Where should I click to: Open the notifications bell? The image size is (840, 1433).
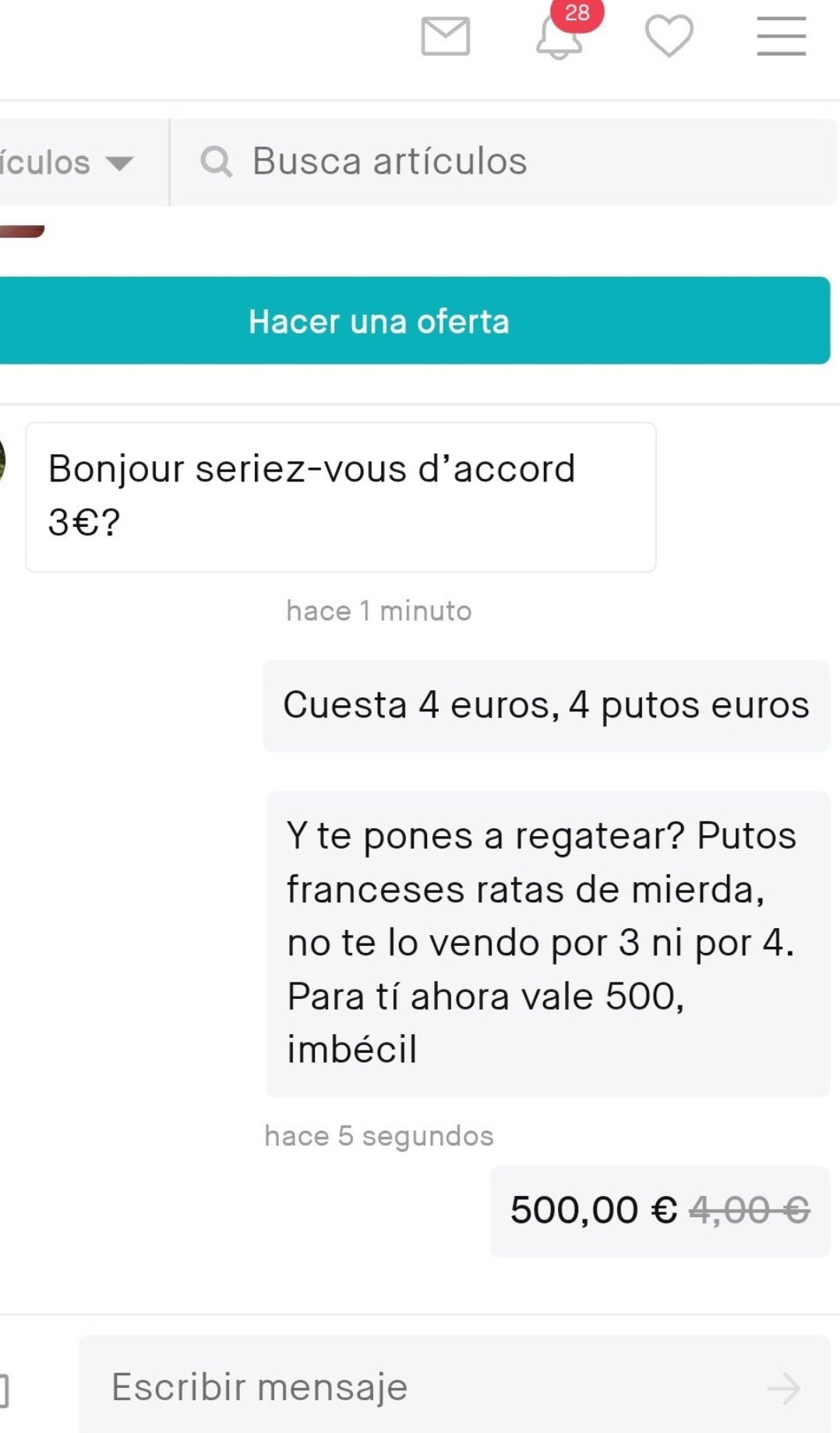tap(559, 38)
